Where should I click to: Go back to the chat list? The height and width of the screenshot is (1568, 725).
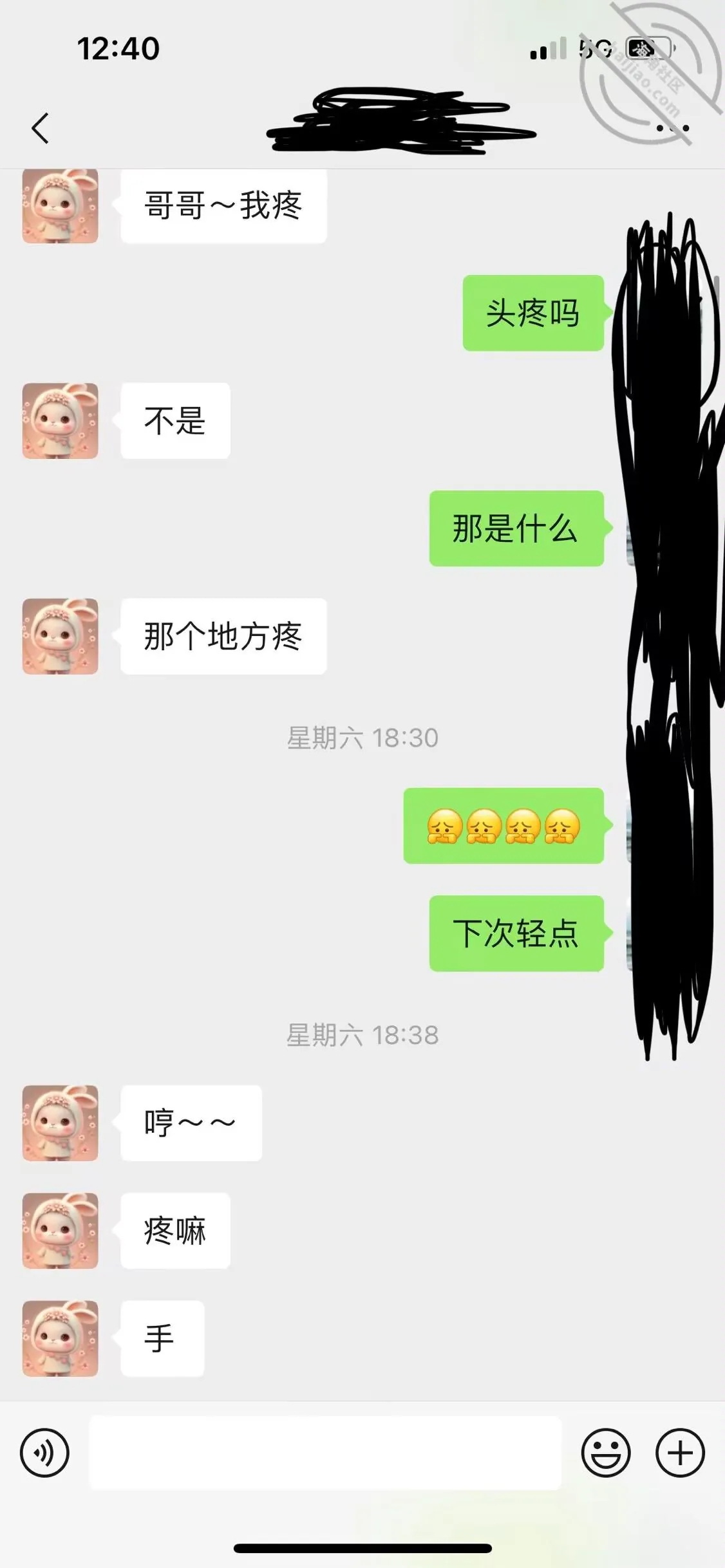point(40,128)
